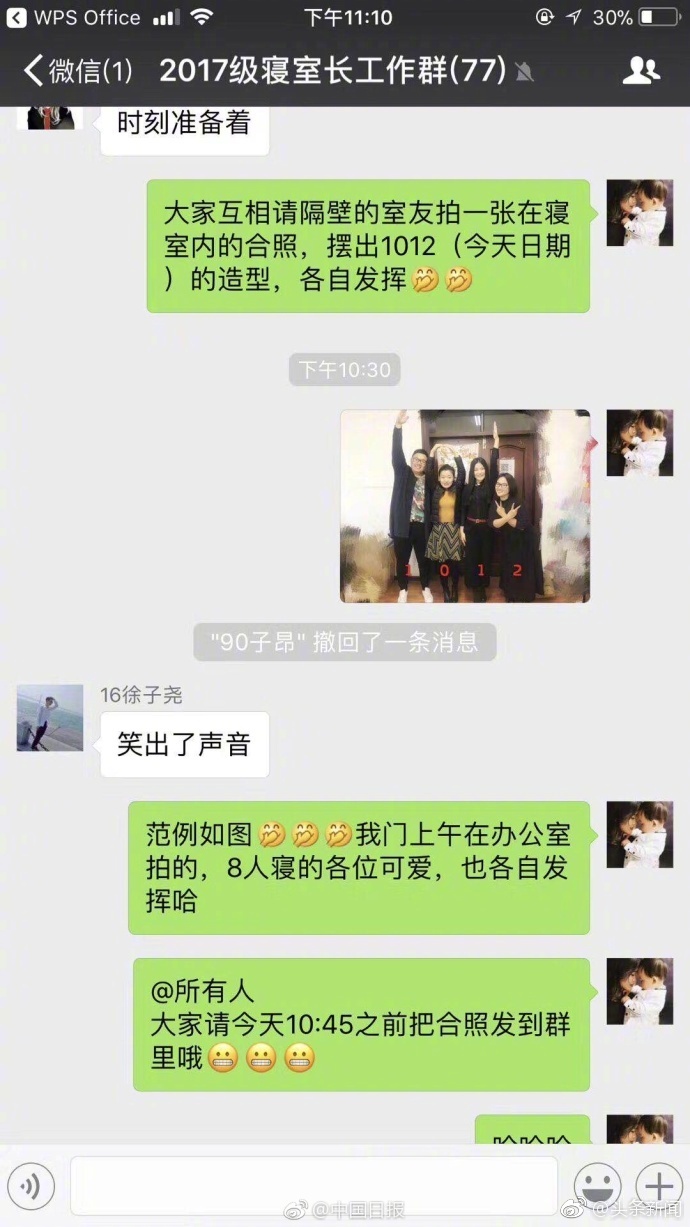The height and width of the screenshot is (1227, 690).
Task: Tap sender avatar beside the 1012 photo
Action: (x=639, y=443)
